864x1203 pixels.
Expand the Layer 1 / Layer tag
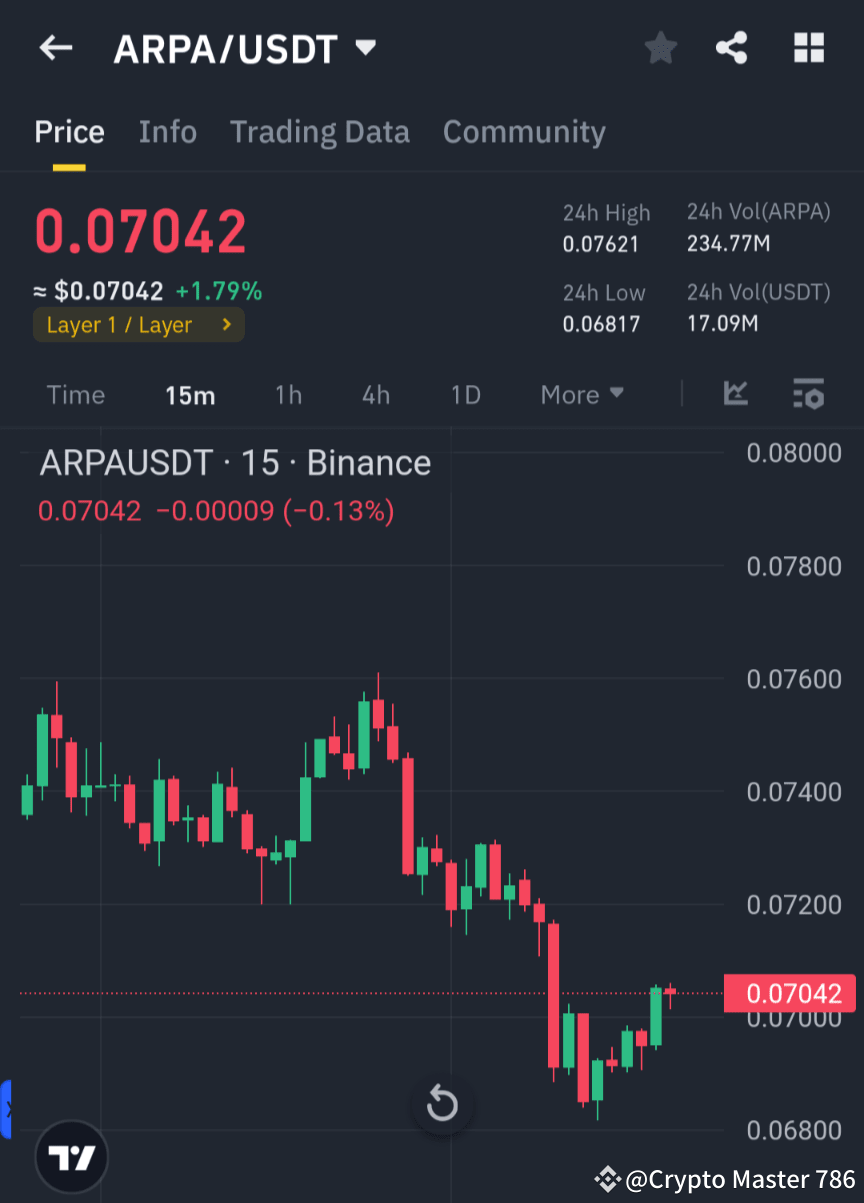[138, 324]
